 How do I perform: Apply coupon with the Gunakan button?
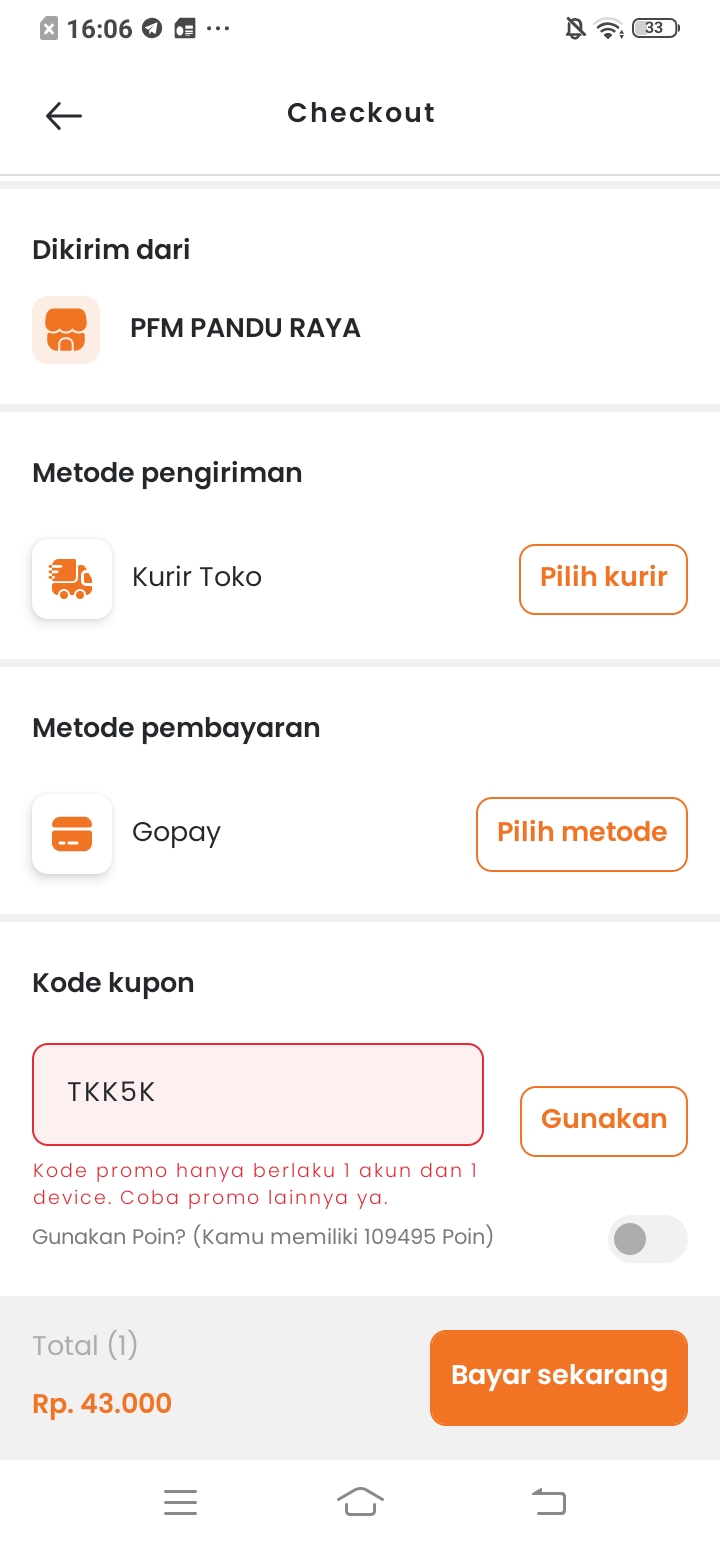(x=603, y=1120)
